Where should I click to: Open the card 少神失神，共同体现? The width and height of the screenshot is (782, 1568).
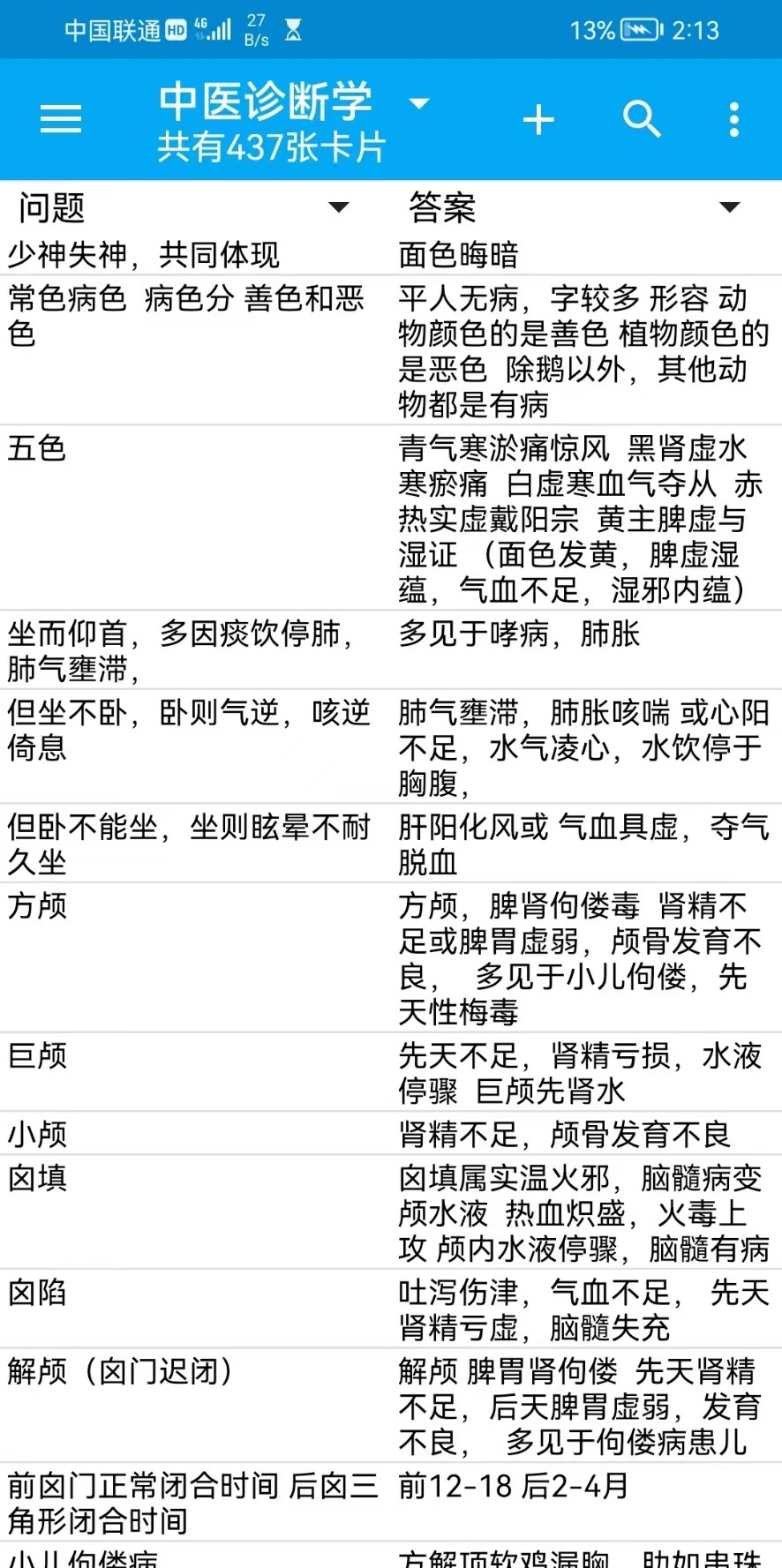click(391, 255)
